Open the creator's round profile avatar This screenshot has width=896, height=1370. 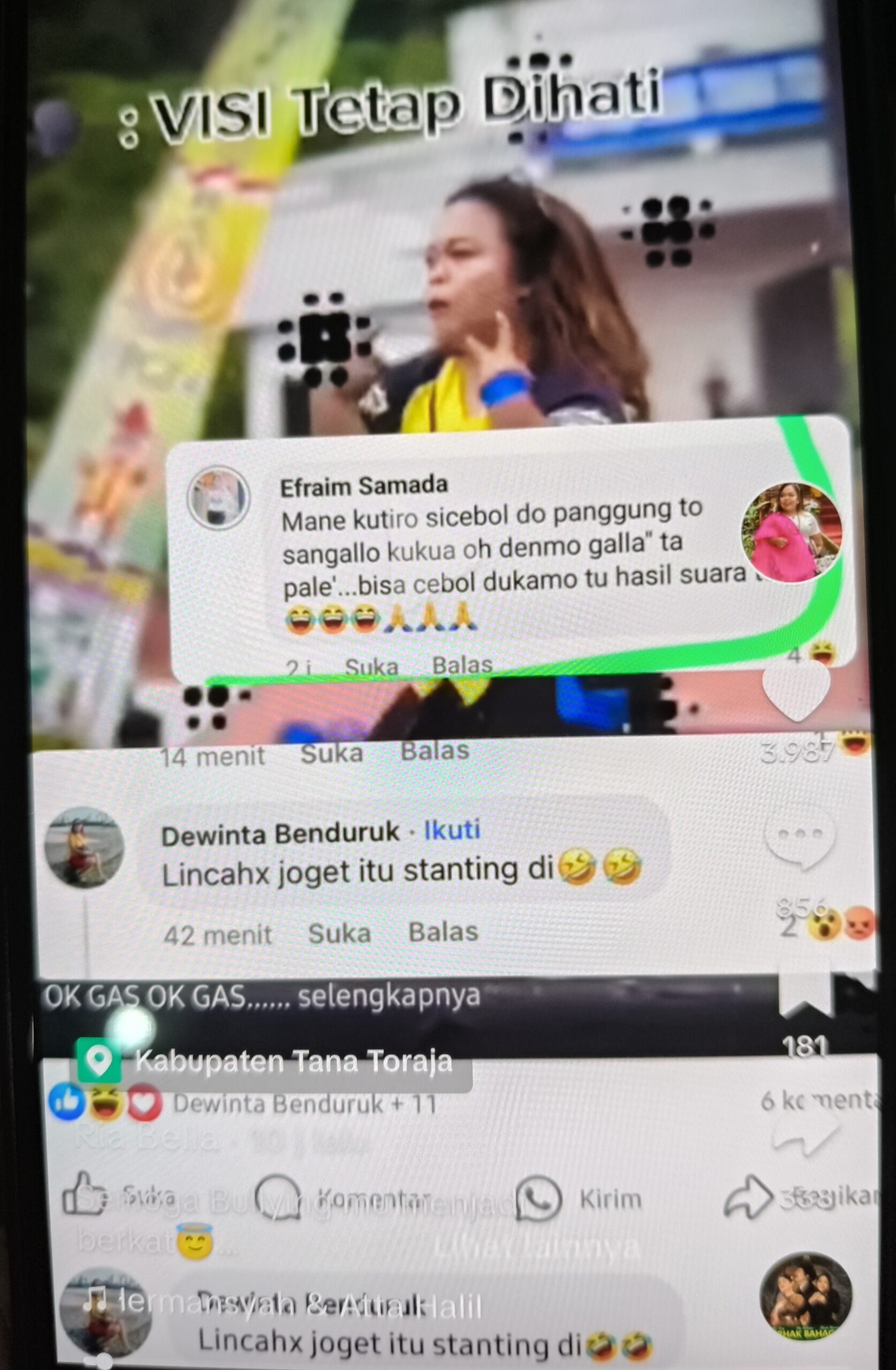792,532
